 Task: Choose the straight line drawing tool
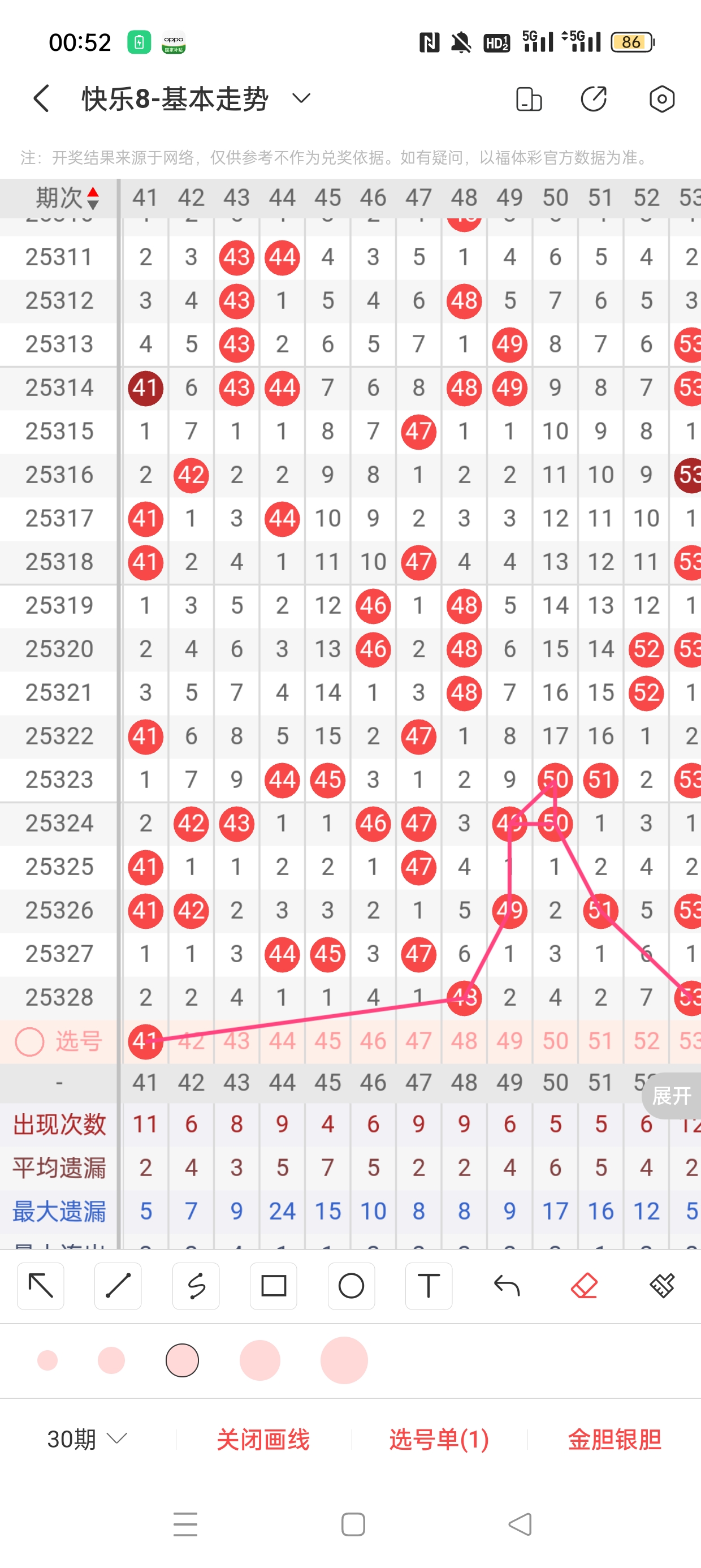point(118,1286)
